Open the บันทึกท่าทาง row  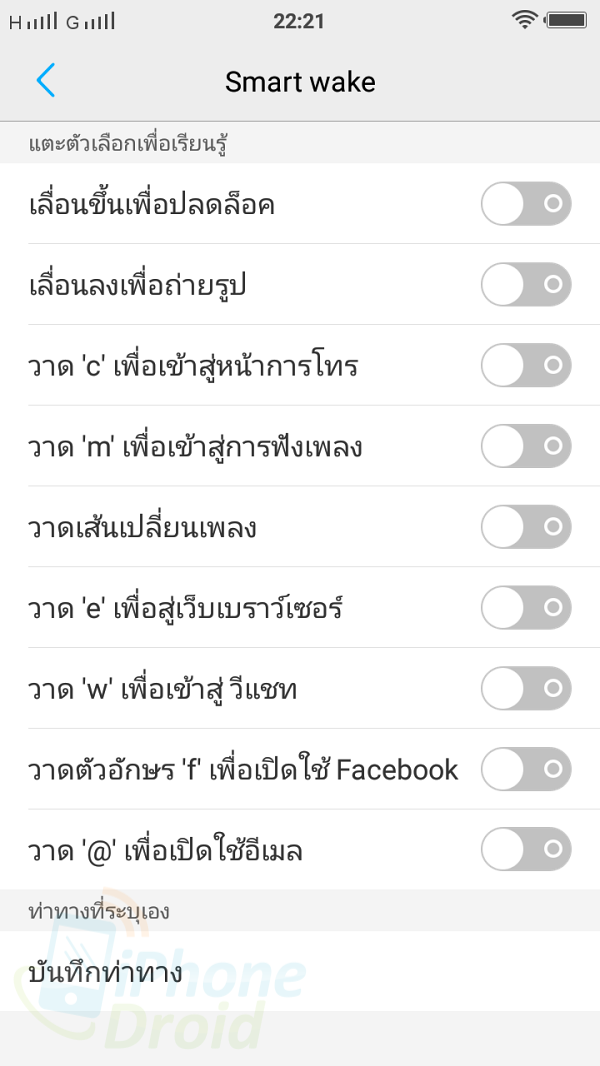[x=300, y=972]
